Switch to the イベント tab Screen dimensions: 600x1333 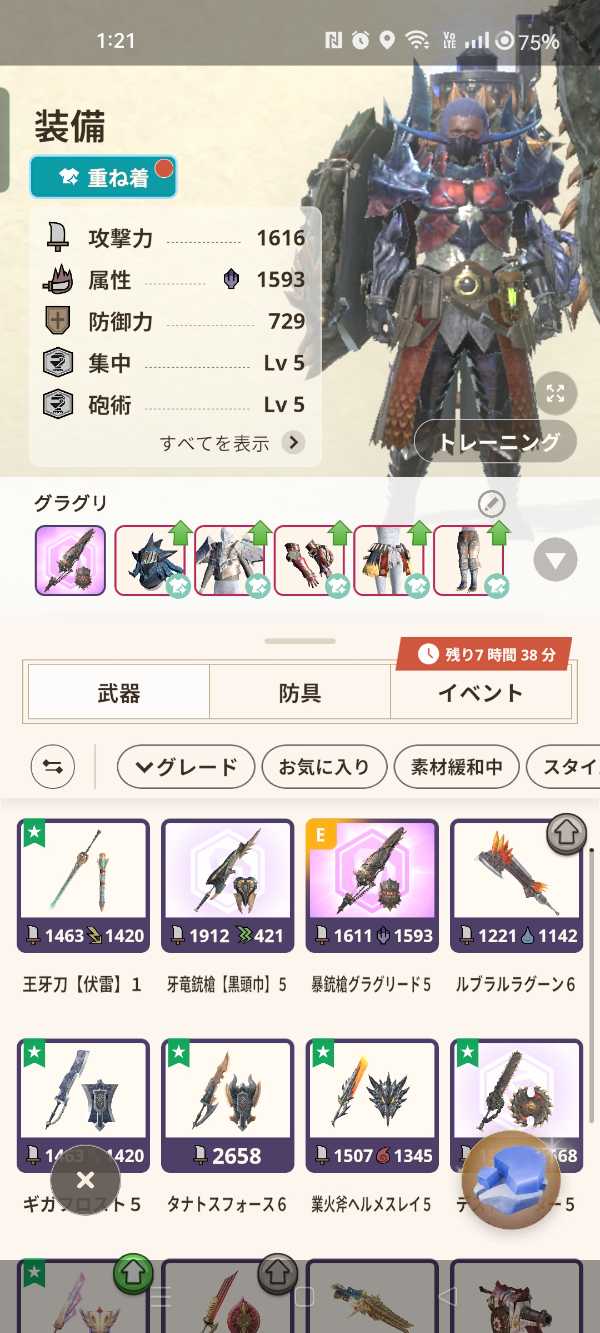[480, 693]
